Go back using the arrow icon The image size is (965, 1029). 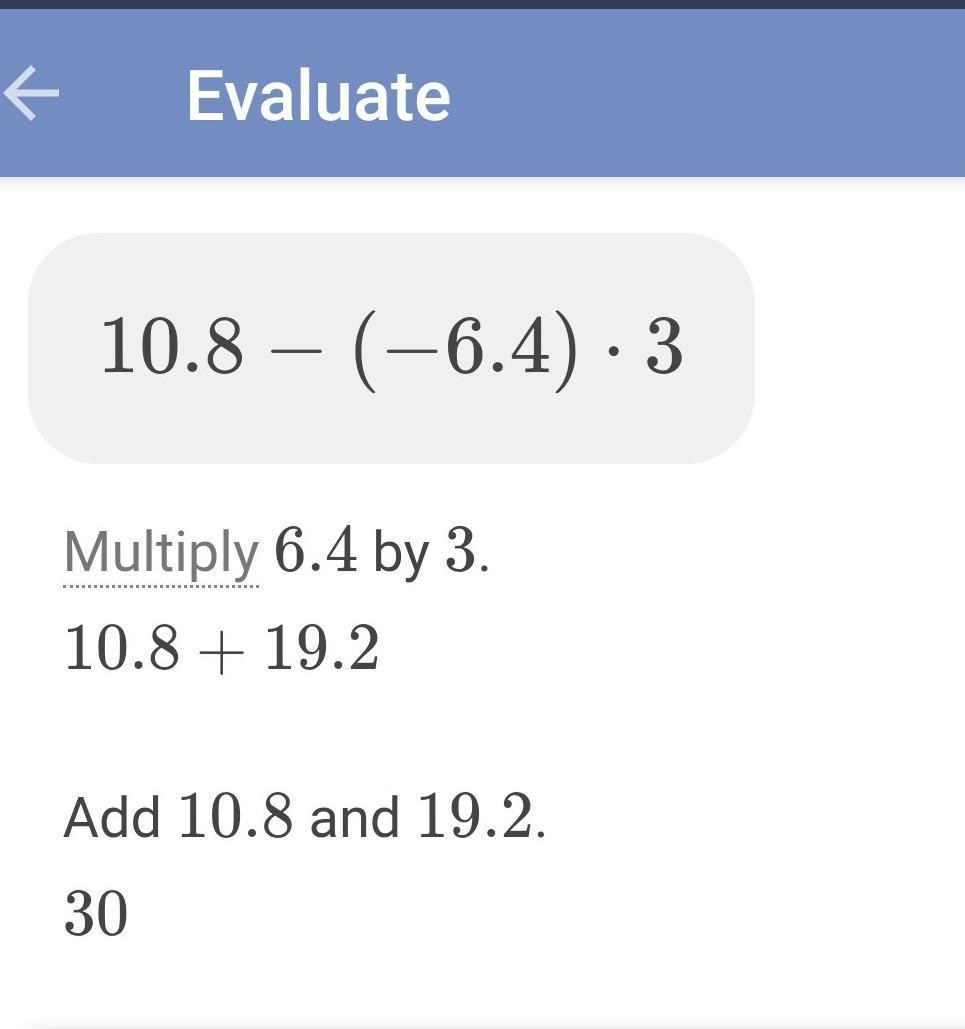point(33,94)
